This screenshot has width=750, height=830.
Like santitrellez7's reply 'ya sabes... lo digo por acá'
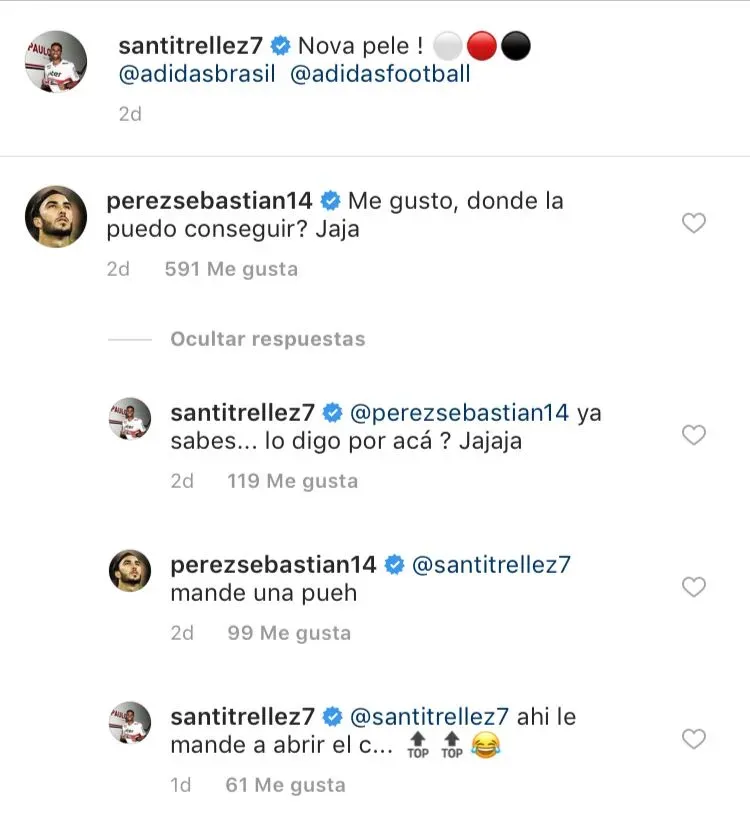point(693,435)
